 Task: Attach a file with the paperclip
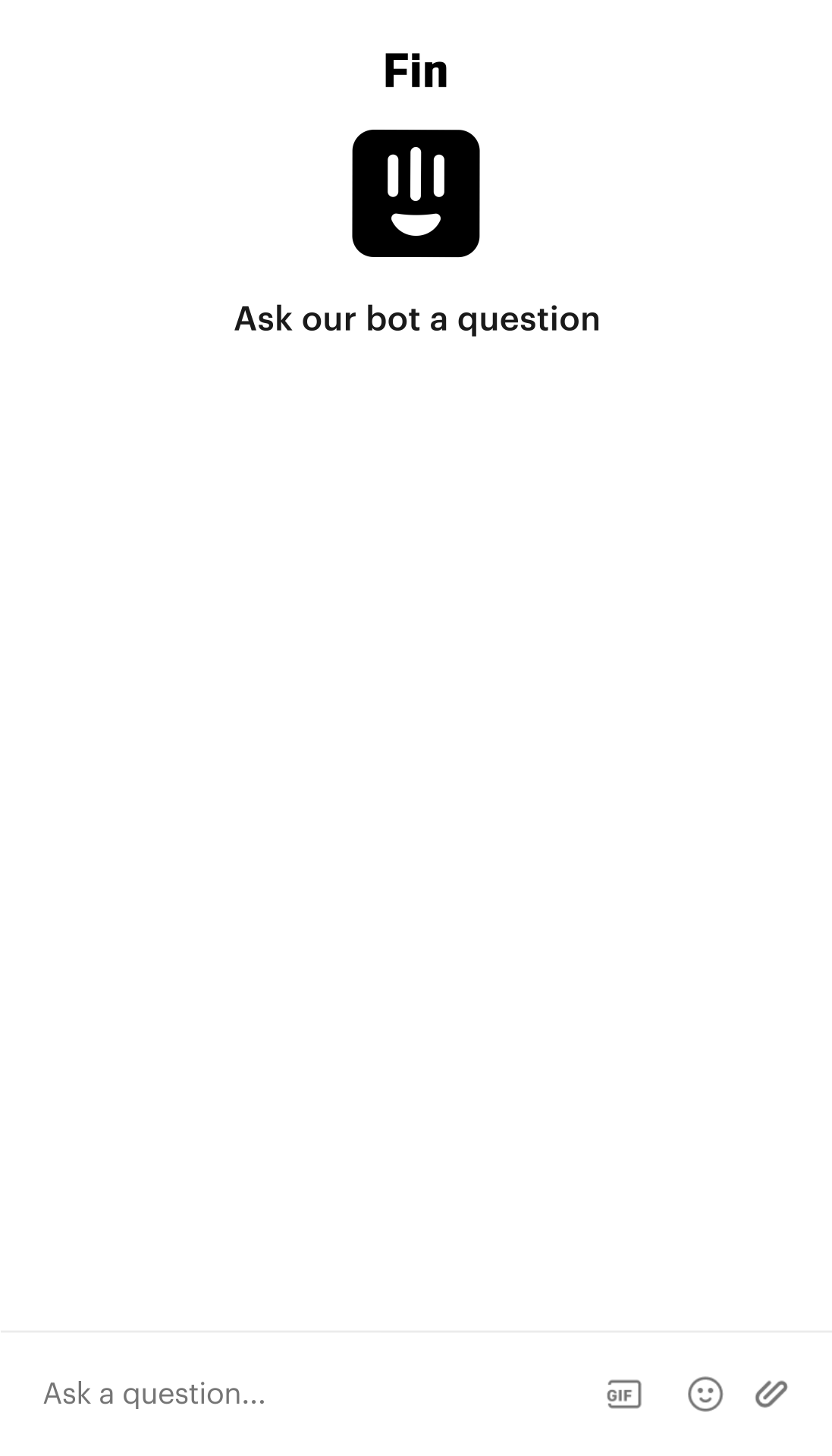[x=771, y=1394]
